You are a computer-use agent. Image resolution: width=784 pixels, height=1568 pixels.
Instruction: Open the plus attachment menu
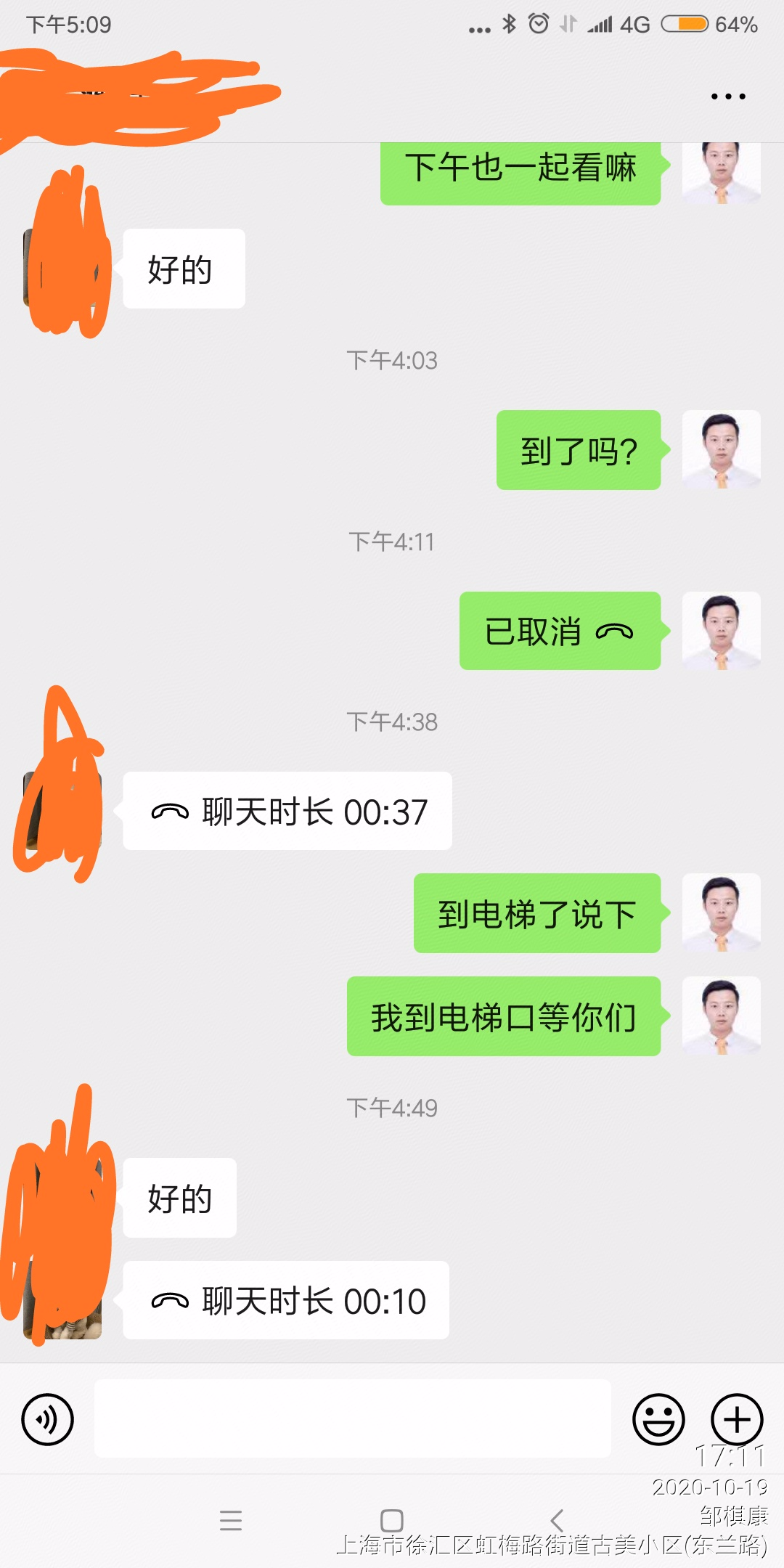click(x=736, y=1419)
